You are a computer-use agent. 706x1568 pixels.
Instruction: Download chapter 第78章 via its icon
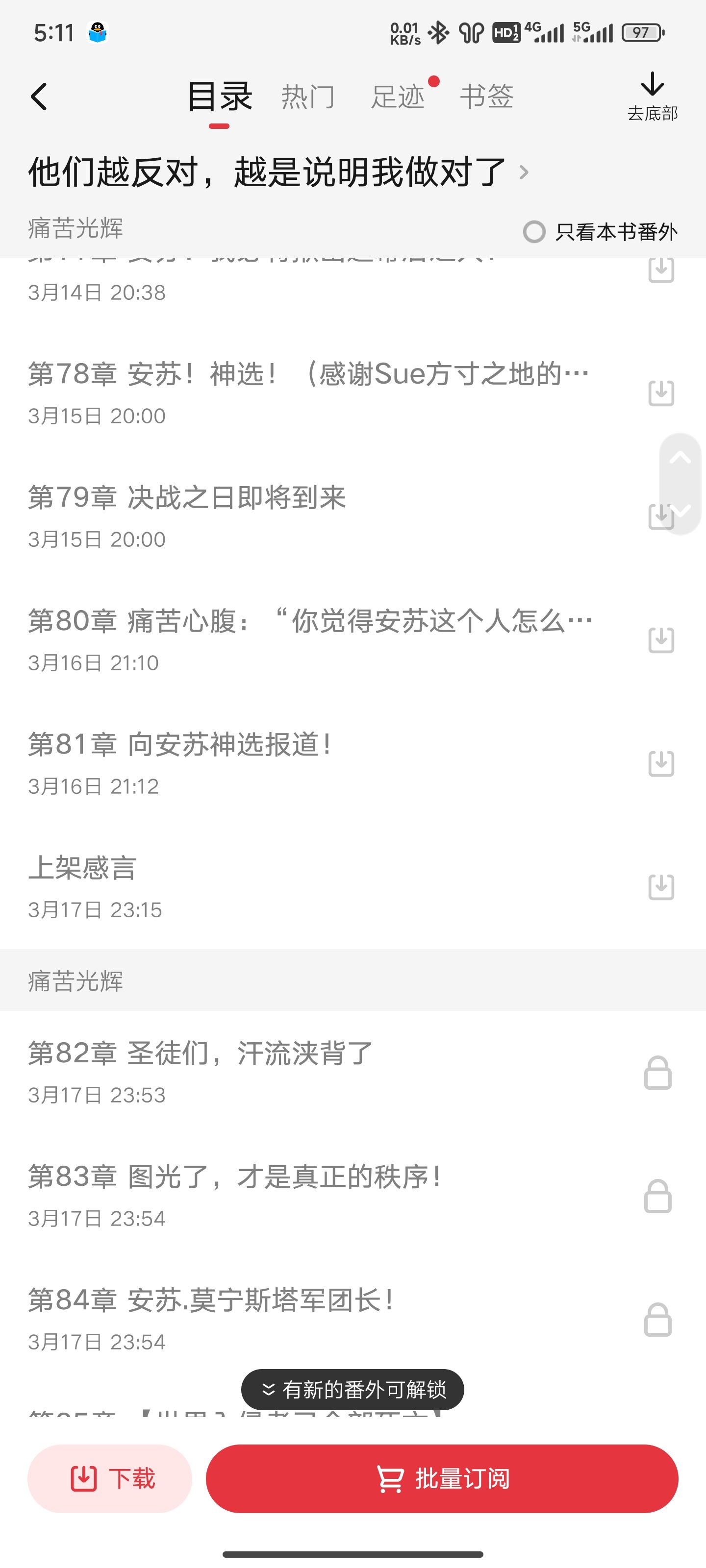coord(661,393)
